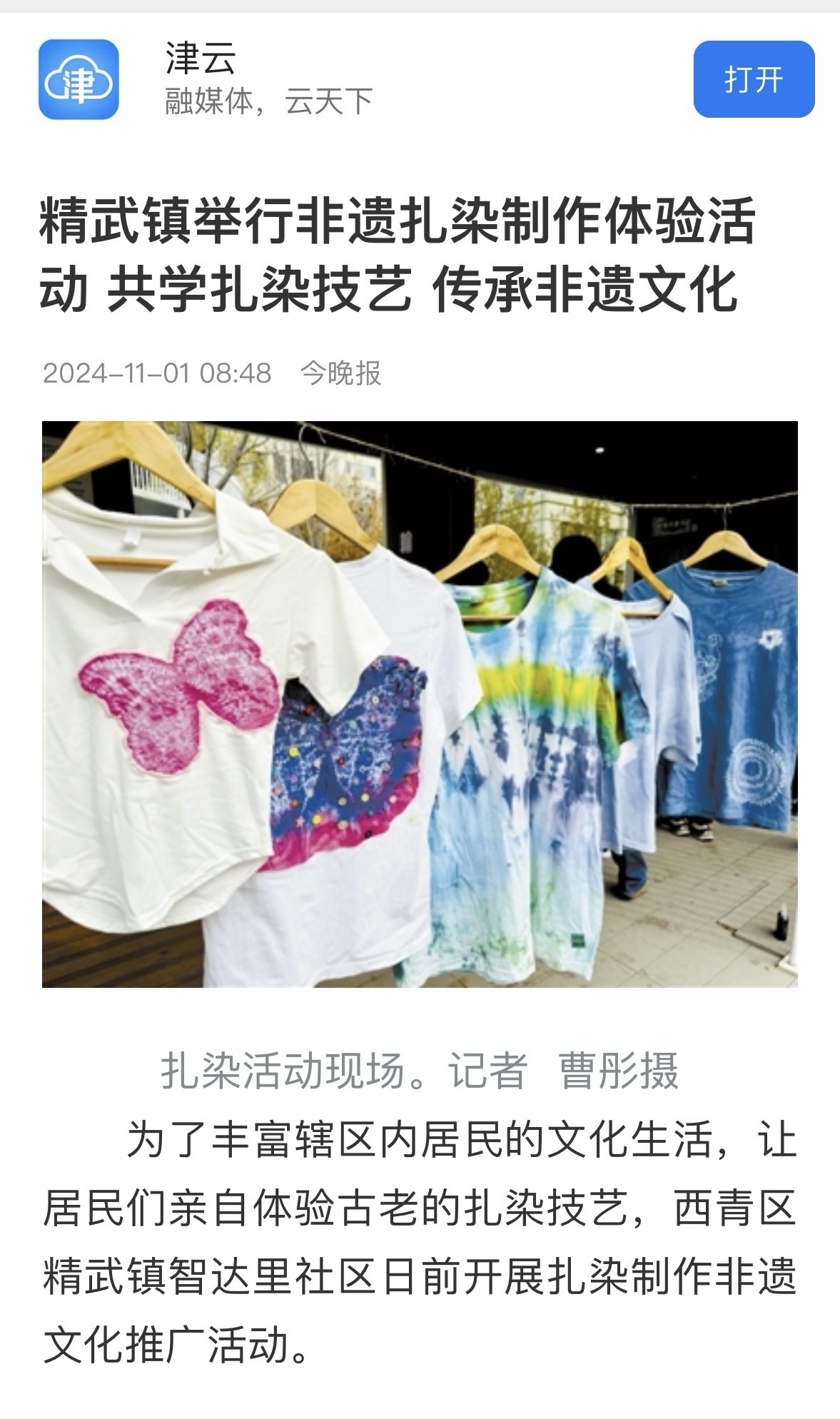Screen dimensions: 840x1419
Task: Tap the 津云 app icon in banner
Action: (79, 79)
